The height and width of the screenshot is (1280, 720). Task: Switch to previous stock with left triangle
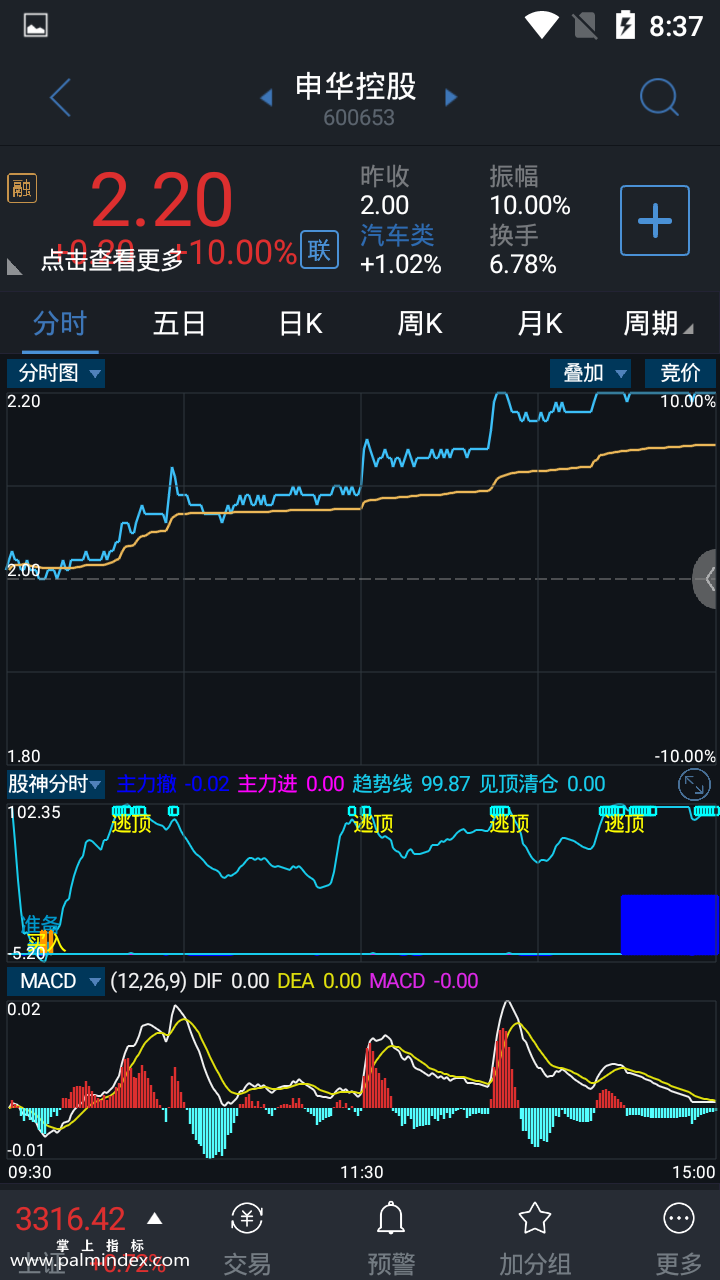(x=266, y=98)
